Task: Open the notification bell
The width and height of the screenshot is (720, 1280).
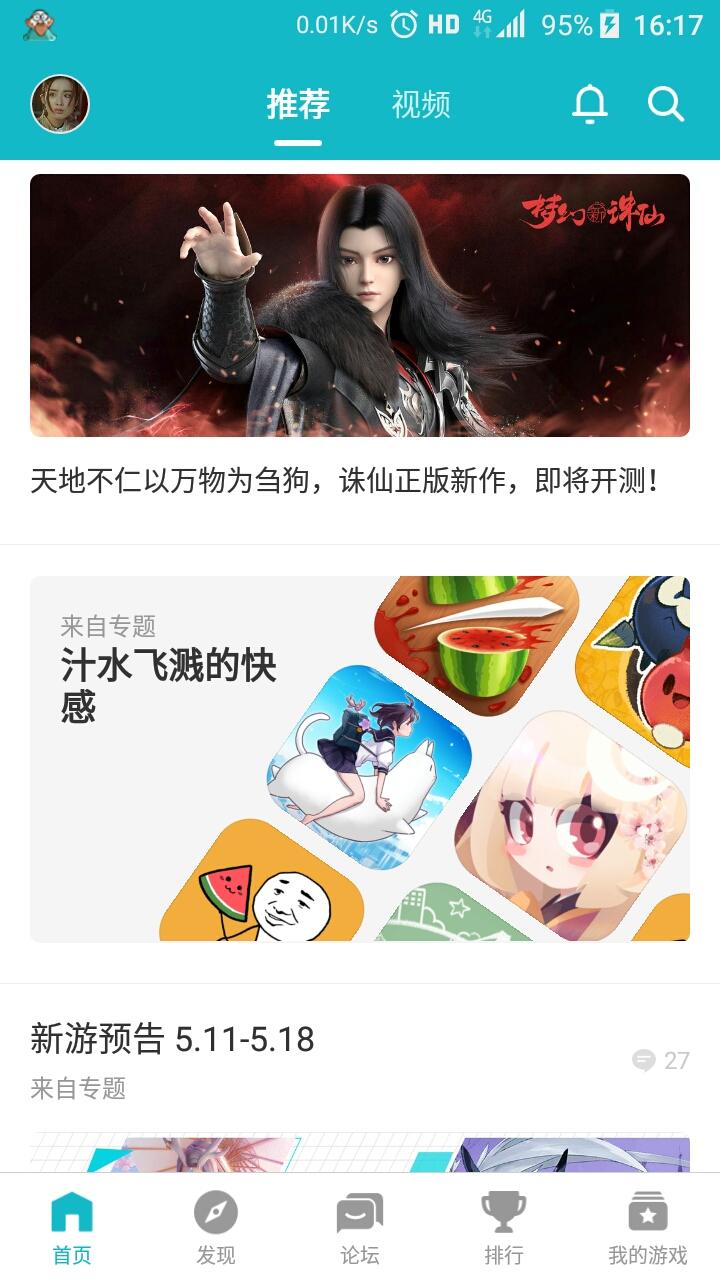Action: point(592,103)
